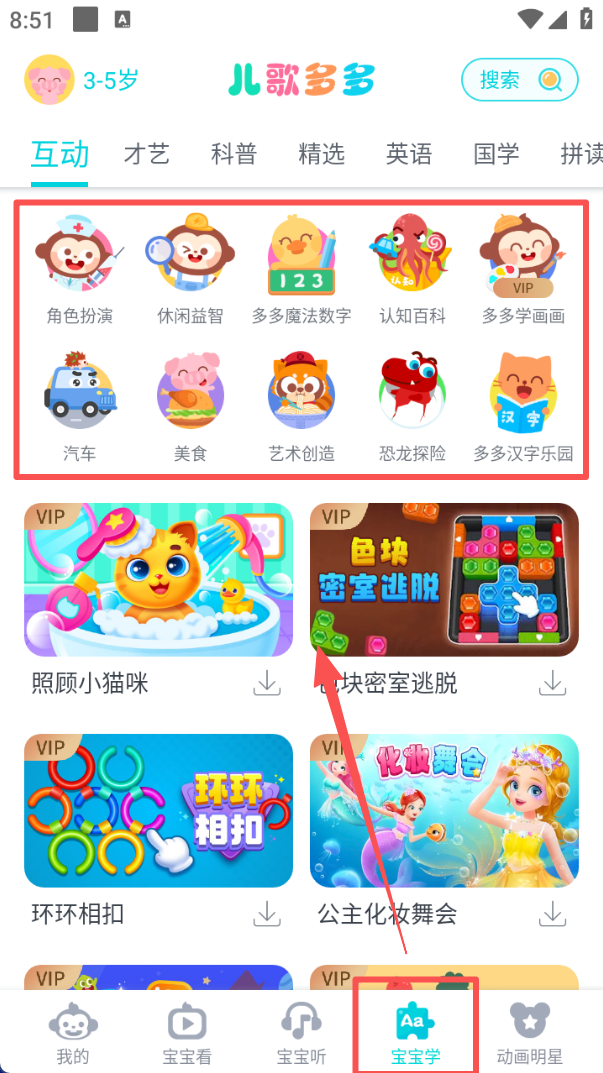Go to the 我的 tab
This screenshot has height=1073, width=603.
pyautogui.click(x=72, y=1033)
